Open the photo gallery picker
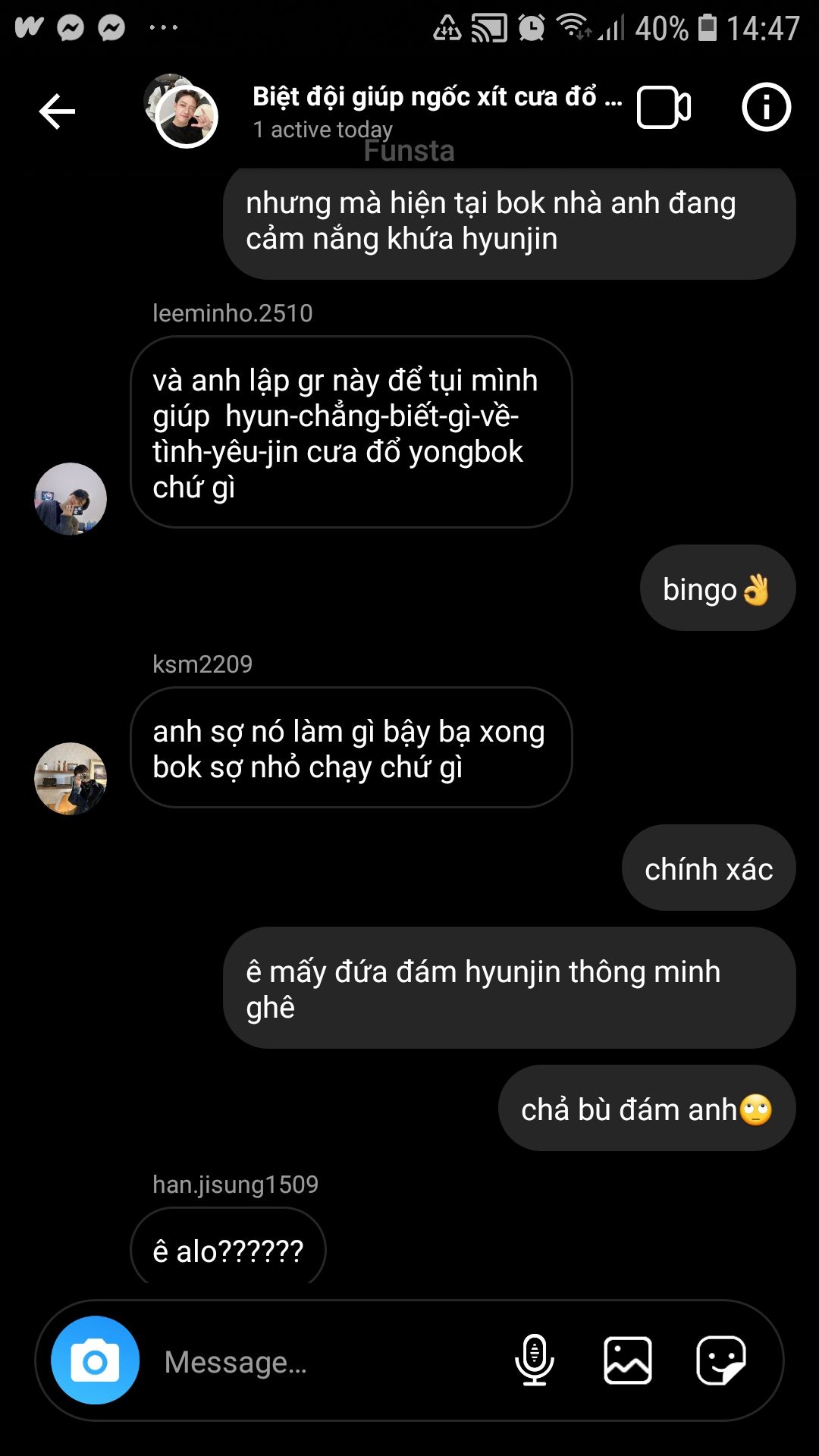 click(x=628, y=1360)
